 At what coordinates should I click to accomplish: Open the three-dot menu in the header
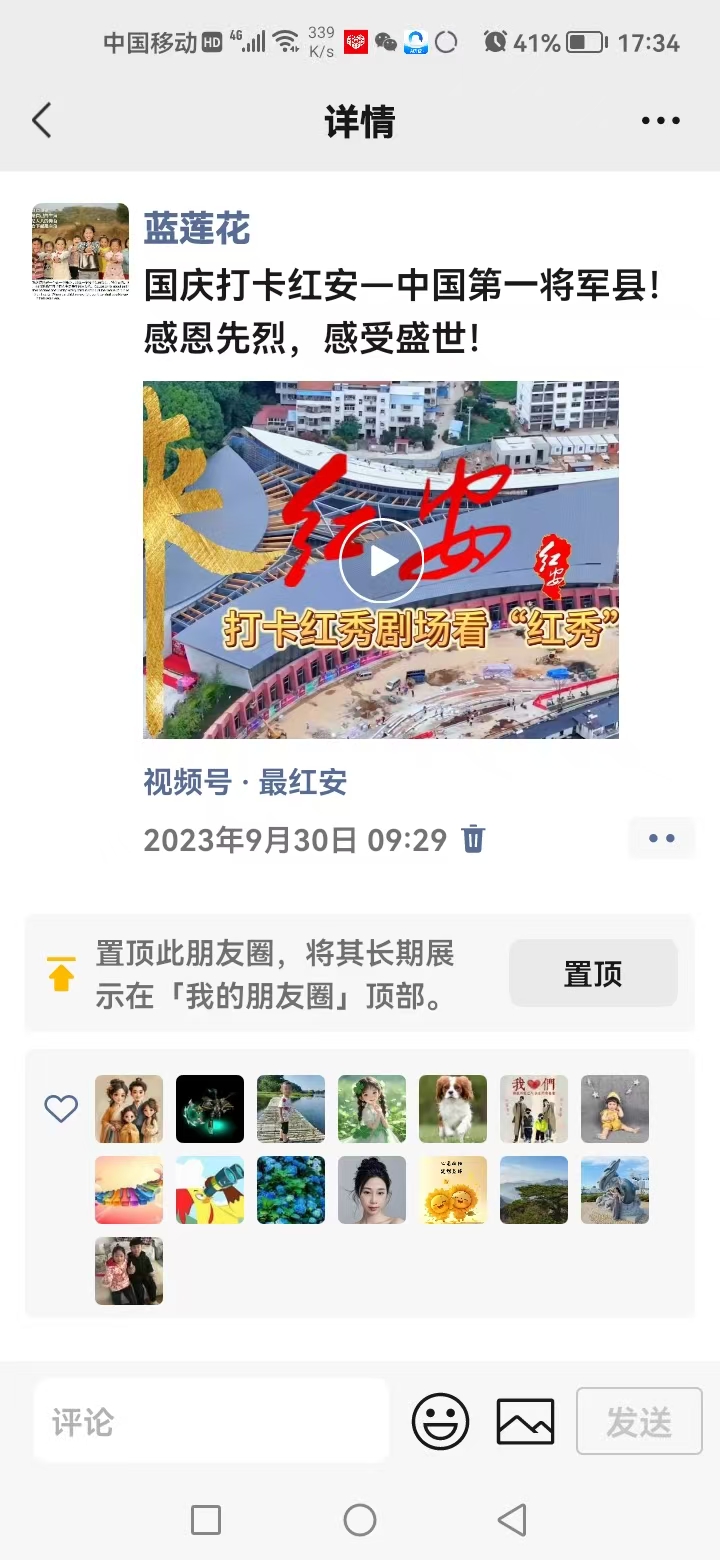click(x=660, y=121)
